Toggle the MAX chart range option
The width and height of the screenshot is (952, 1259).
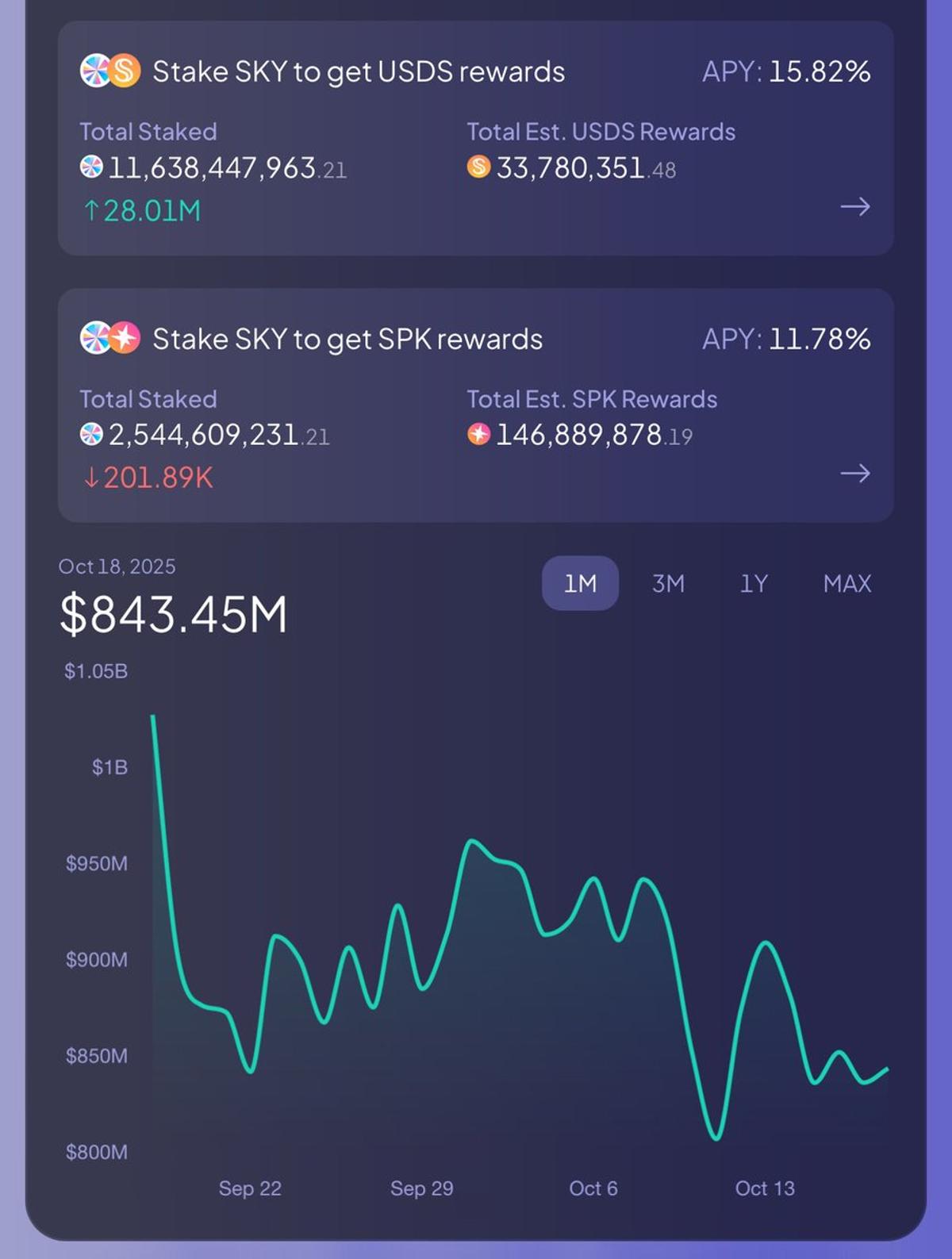click(x=846, y=583)
